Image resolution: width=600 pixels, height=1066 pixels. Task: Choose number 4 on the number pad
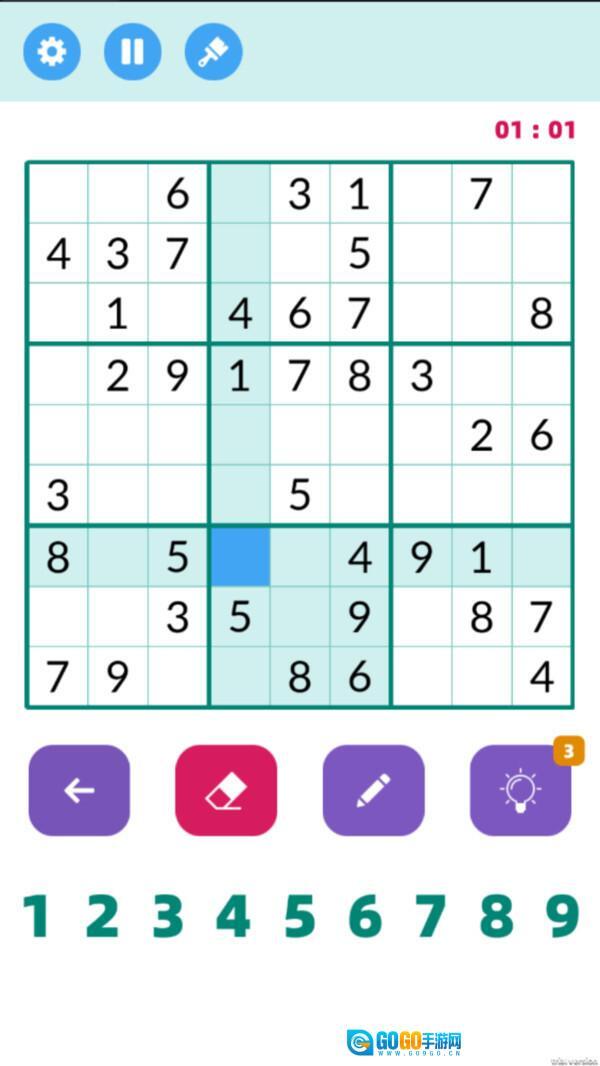click(233, 915)
